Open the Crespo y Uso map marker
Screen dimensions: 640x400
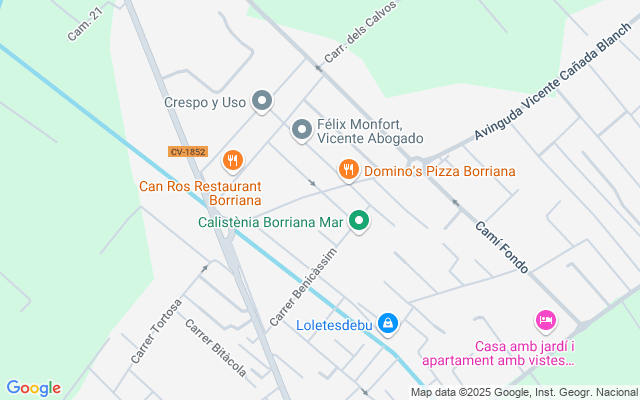click(x=262, y=101)
